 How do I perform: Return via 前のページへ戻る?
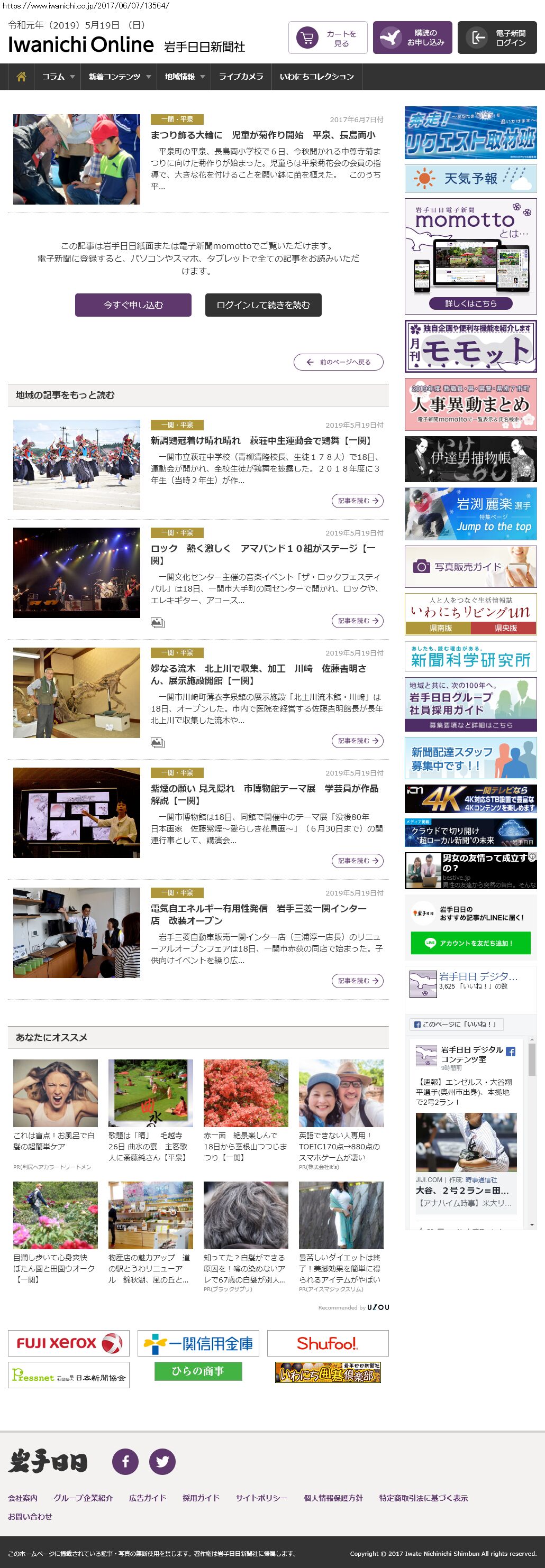(x=339, y=362)
